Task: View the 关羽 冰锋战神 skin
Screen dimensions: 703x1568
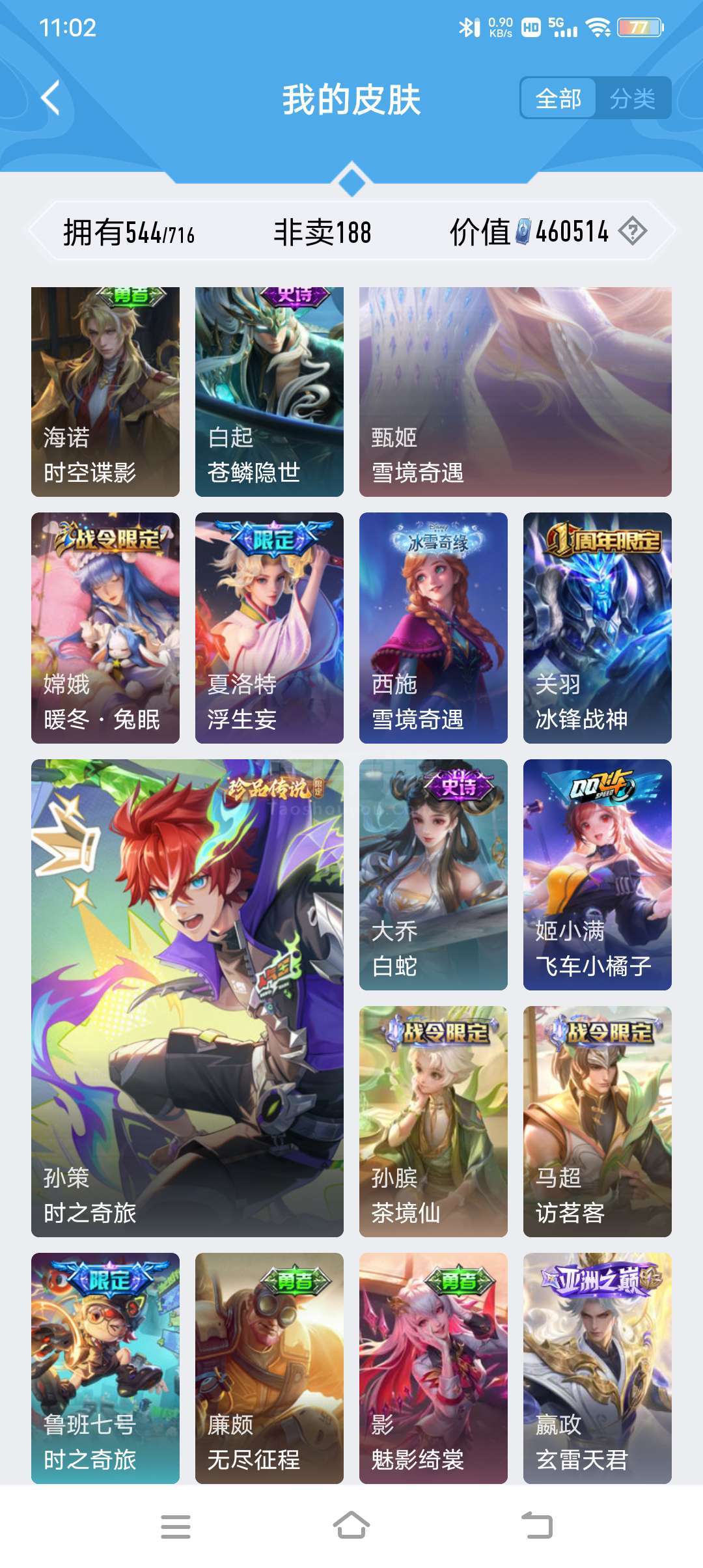Action: (598, 628)
